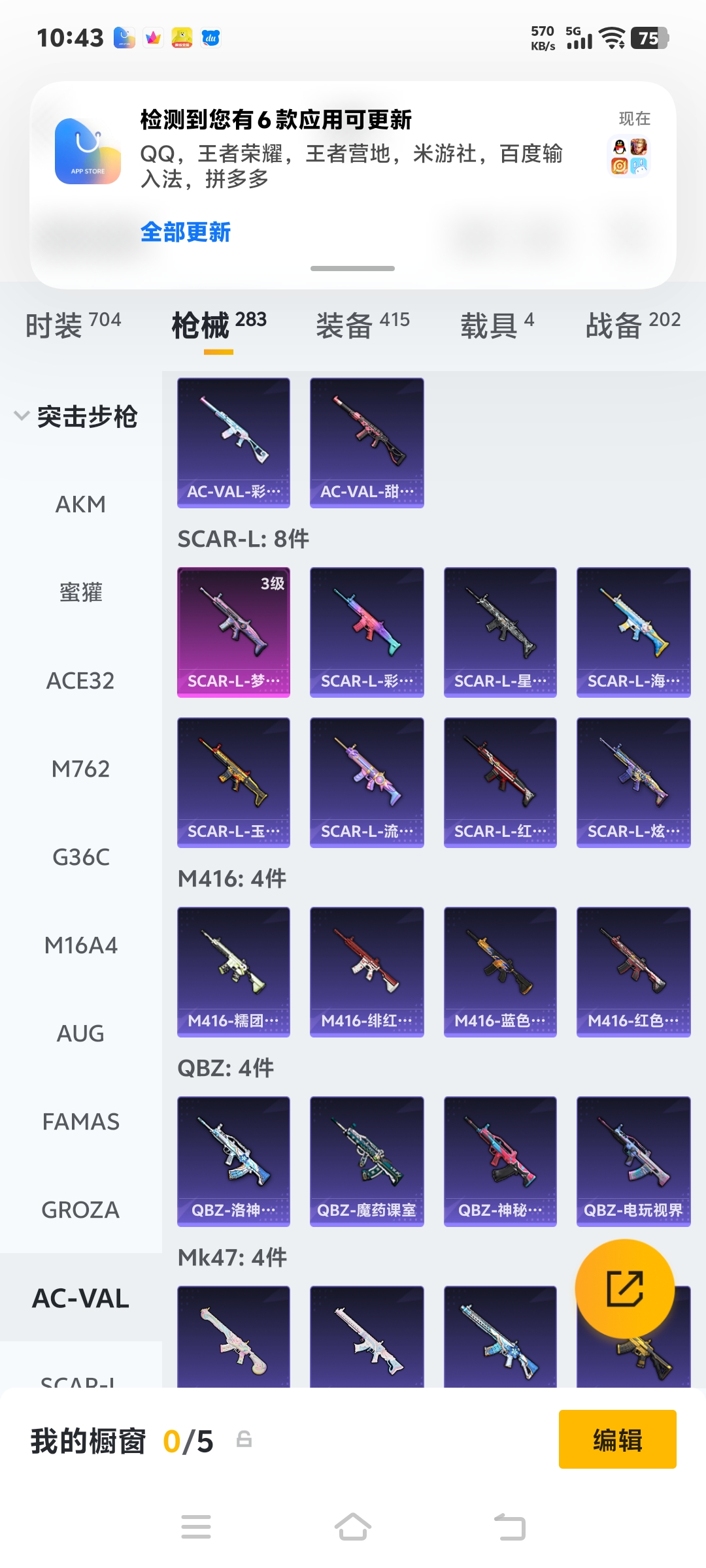View the QBZ-魔药课室 skin
Viewport: 706px width, 1568px height.
tap(367, 1161)
